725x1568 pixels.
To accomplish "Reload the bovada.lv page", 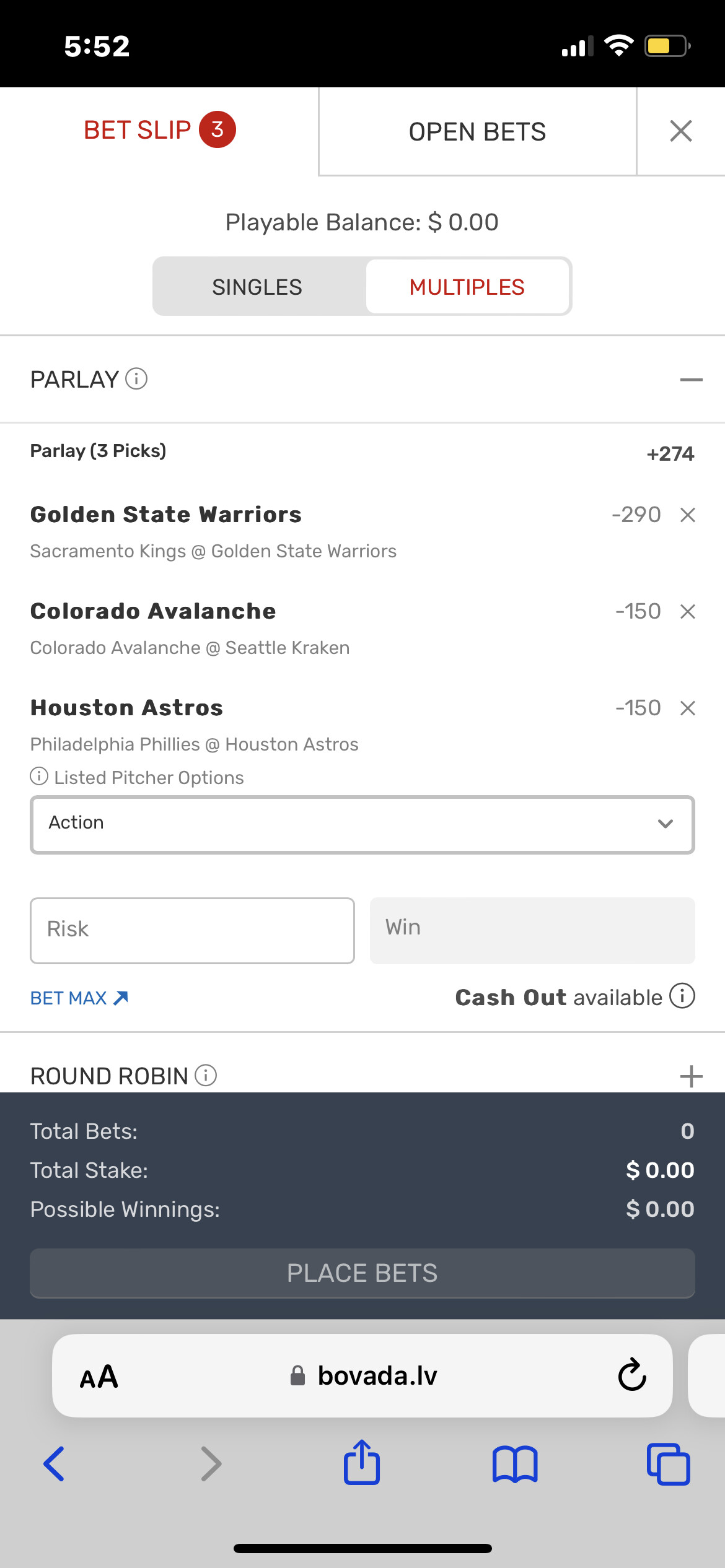I will [632, 1375].
